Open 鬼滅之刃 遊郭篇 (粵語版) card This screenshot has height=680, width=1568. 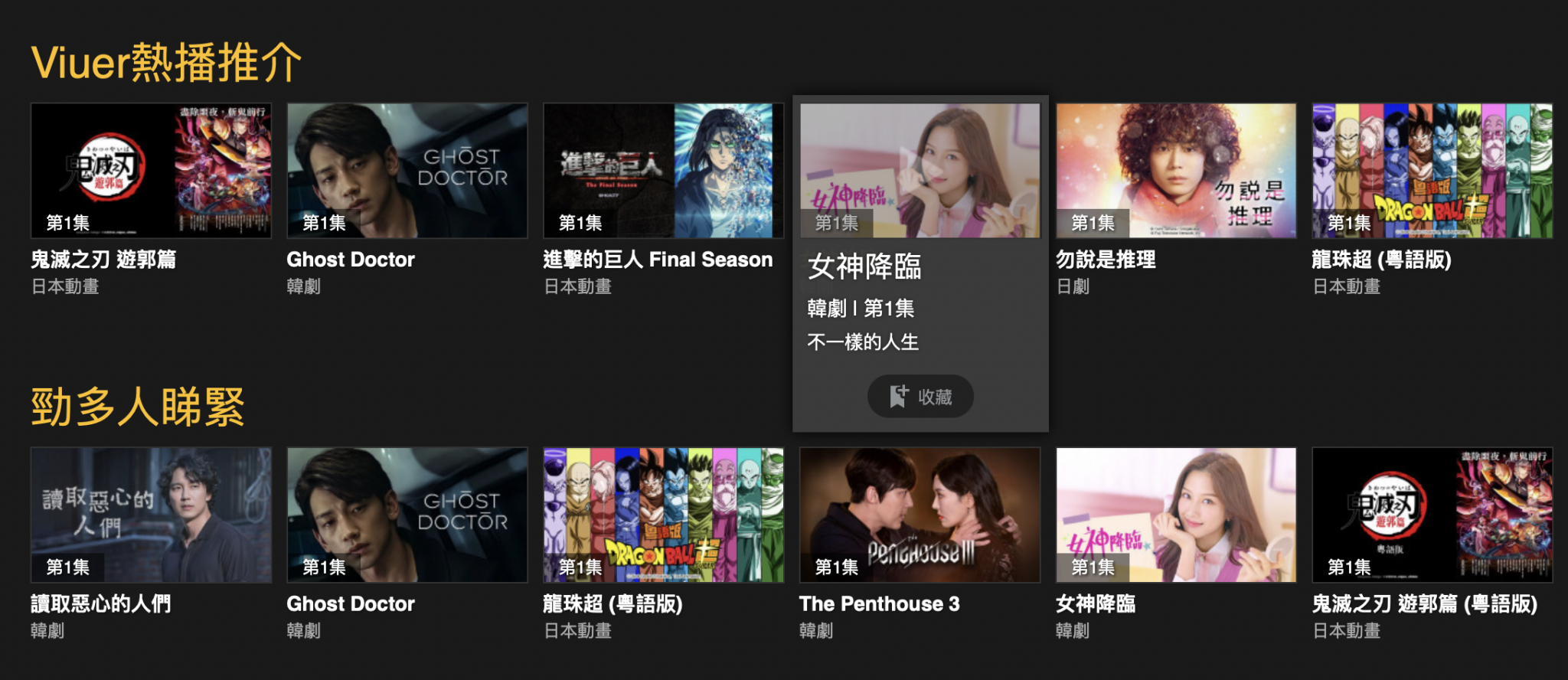point(1432,515)
